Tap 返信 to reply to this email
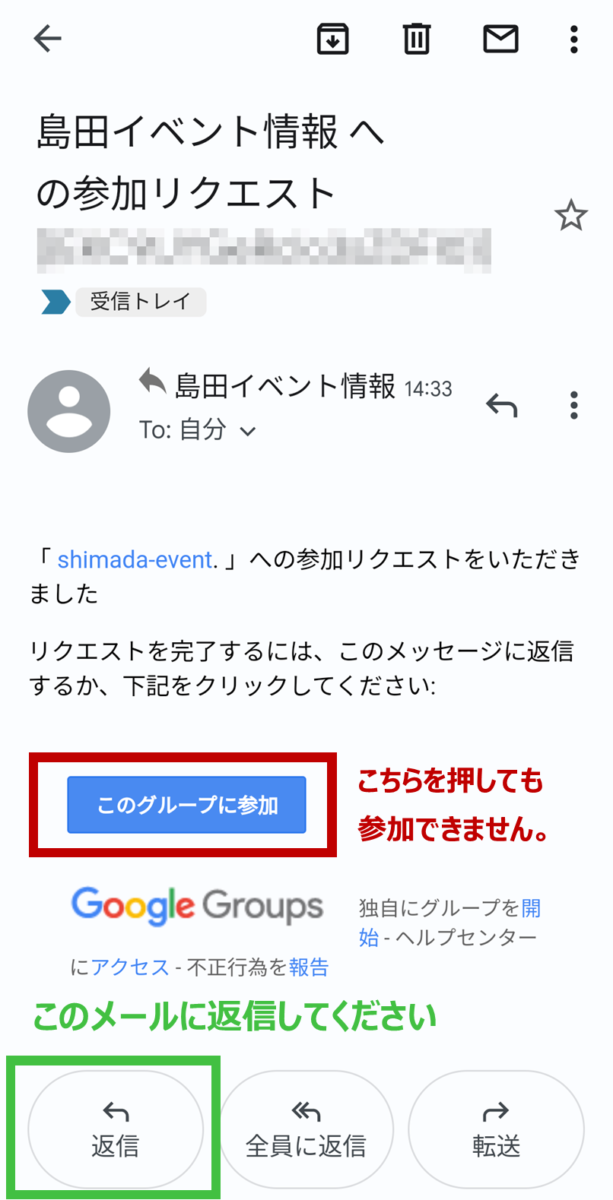The image size is (613, 1200). [116, 1130]
